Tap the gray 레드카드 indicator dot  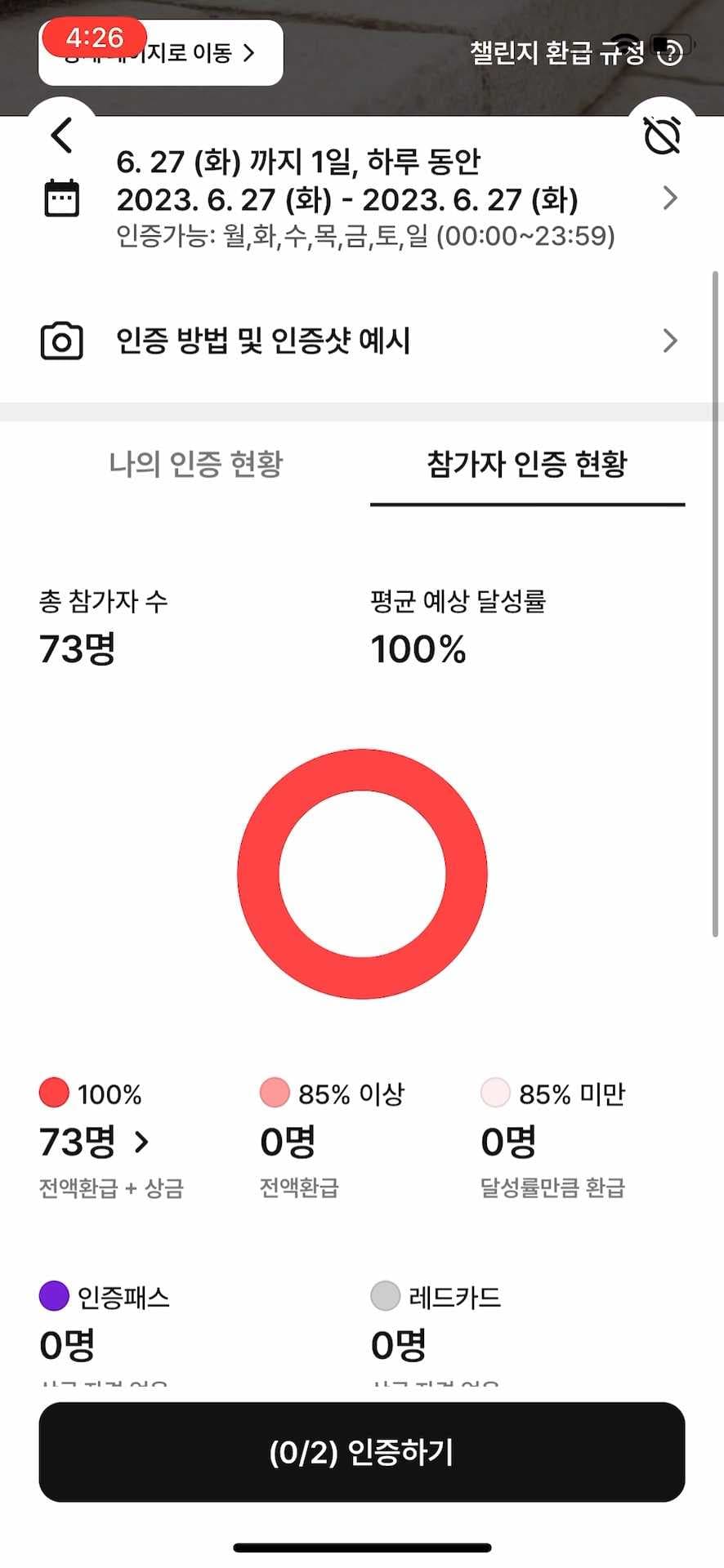pyautogui.click(x=385, y=1296)
